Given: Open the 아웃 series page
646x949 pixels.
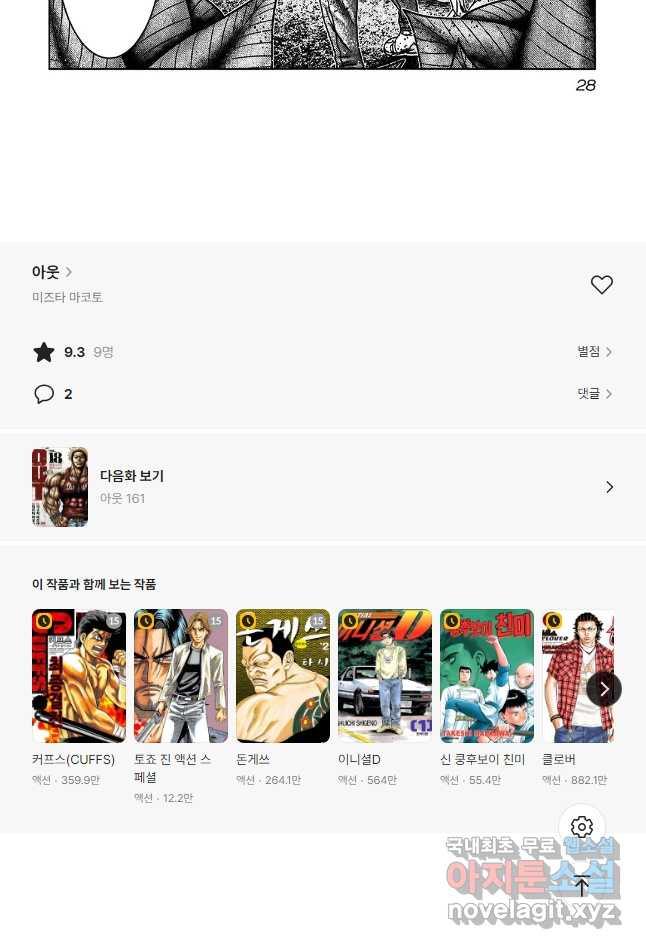Looking at the screenshot, I should tap(52, 272).
